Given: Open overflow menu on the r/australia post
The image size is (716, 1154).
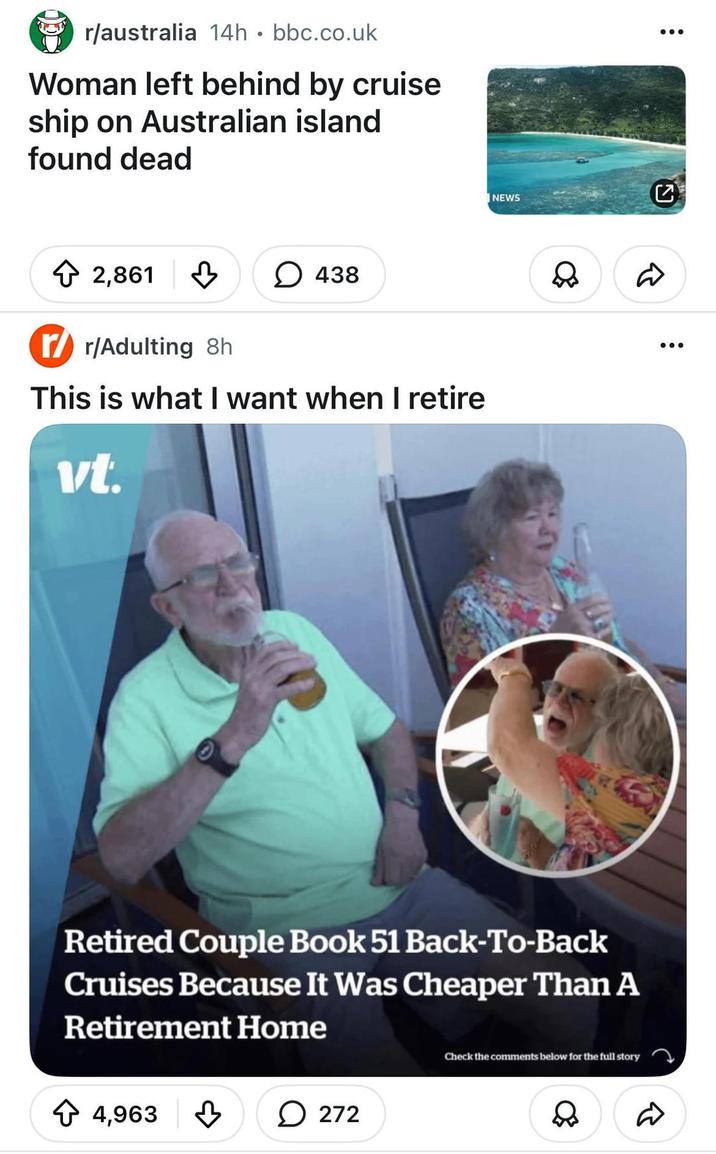Looking at the screenshot, I should click(671, 32).
